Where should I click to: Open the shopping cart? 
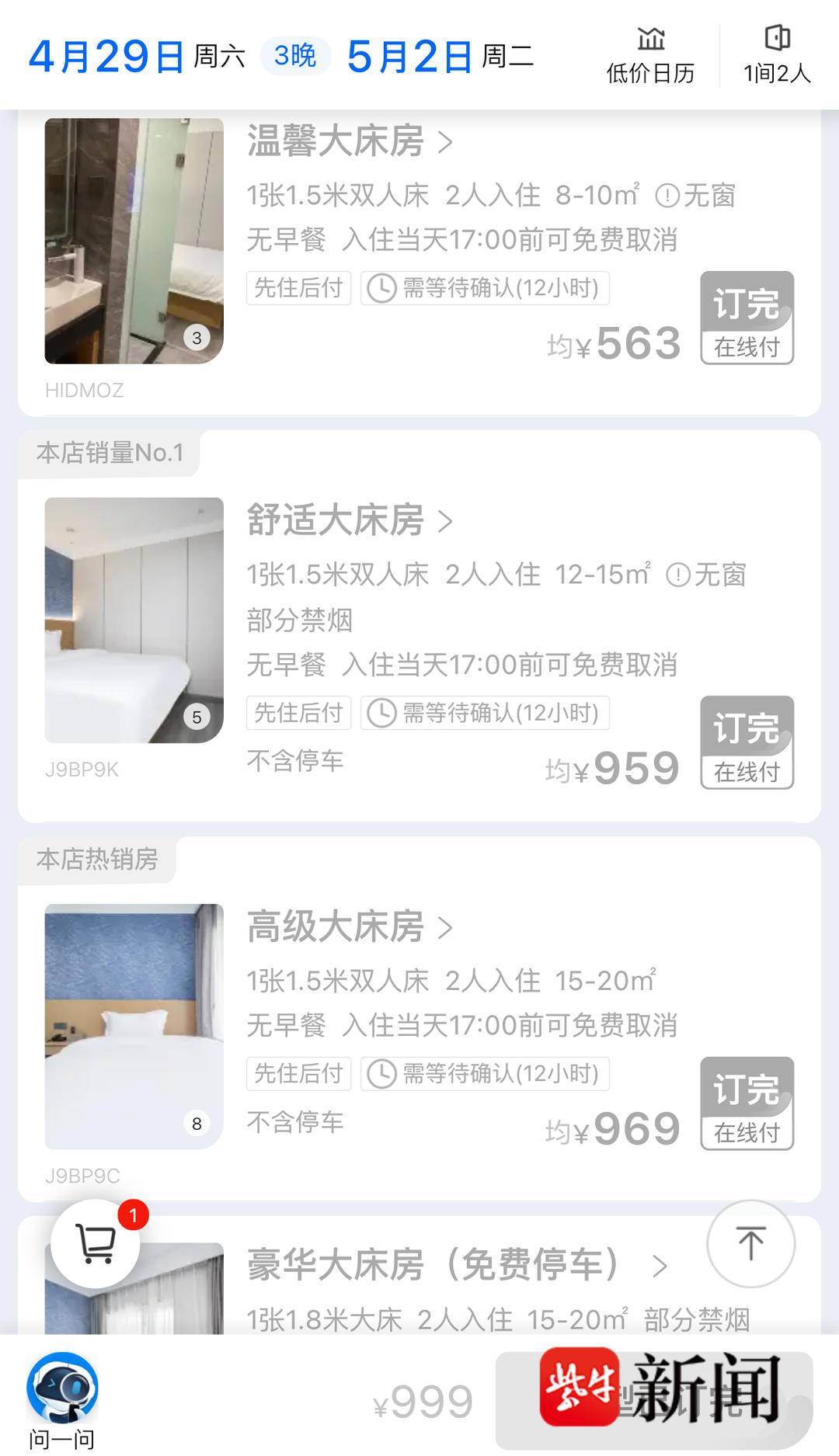point(96,1244)
